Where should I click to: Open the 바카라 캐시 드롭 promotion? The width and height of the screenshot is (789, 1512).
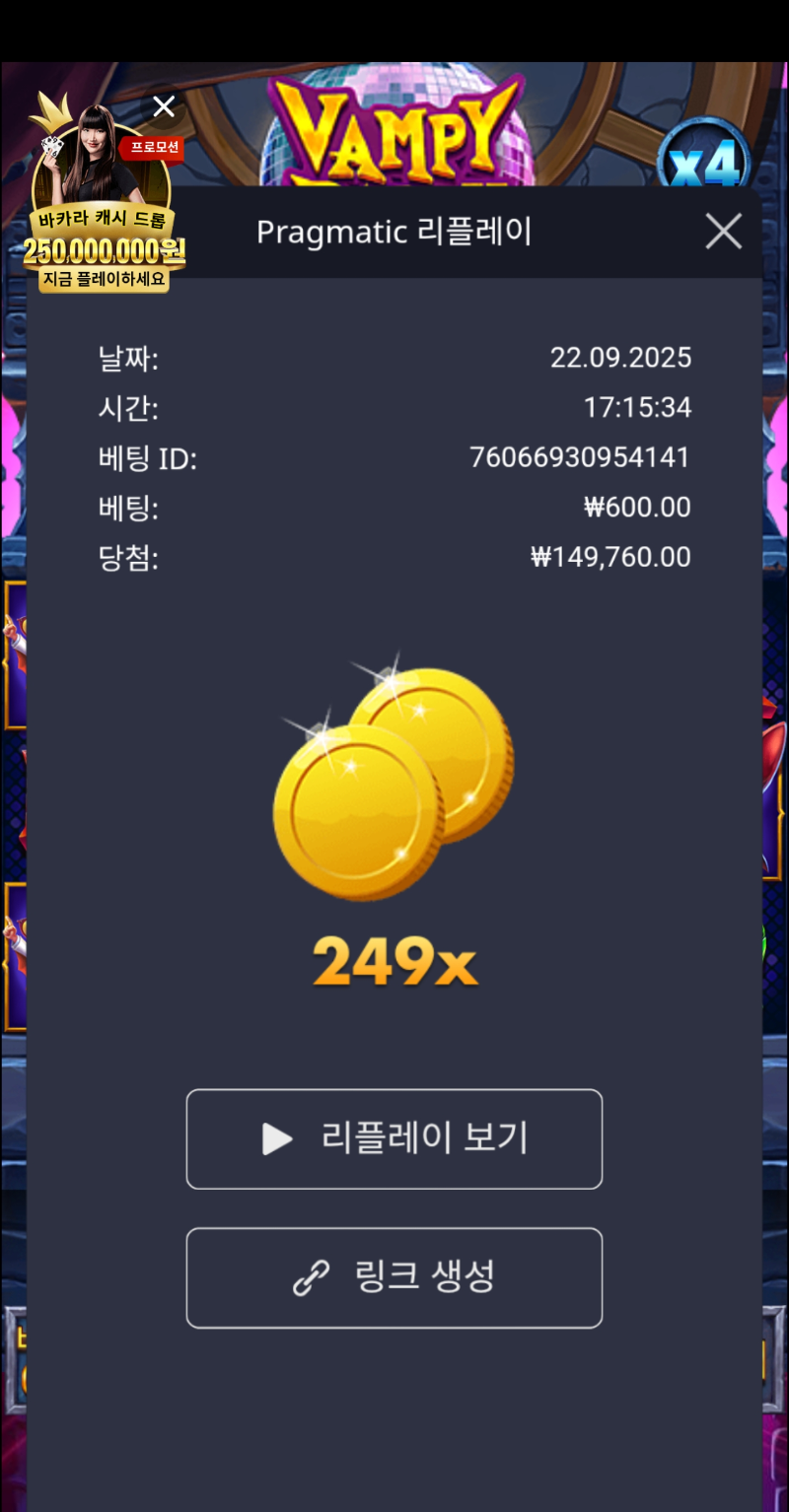pos(103,217)
